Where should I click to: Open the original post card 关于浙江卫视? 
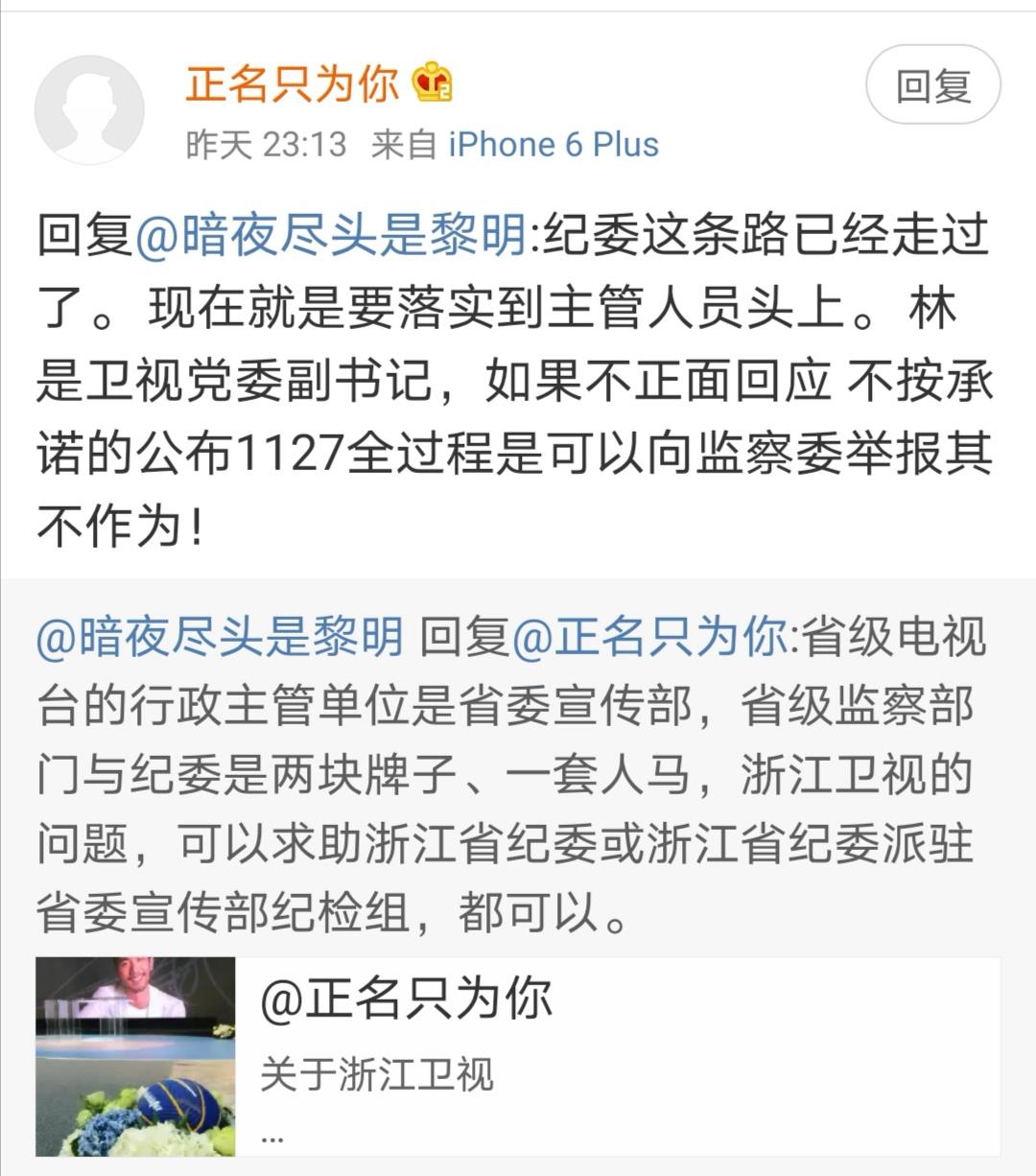[518, 1056]
